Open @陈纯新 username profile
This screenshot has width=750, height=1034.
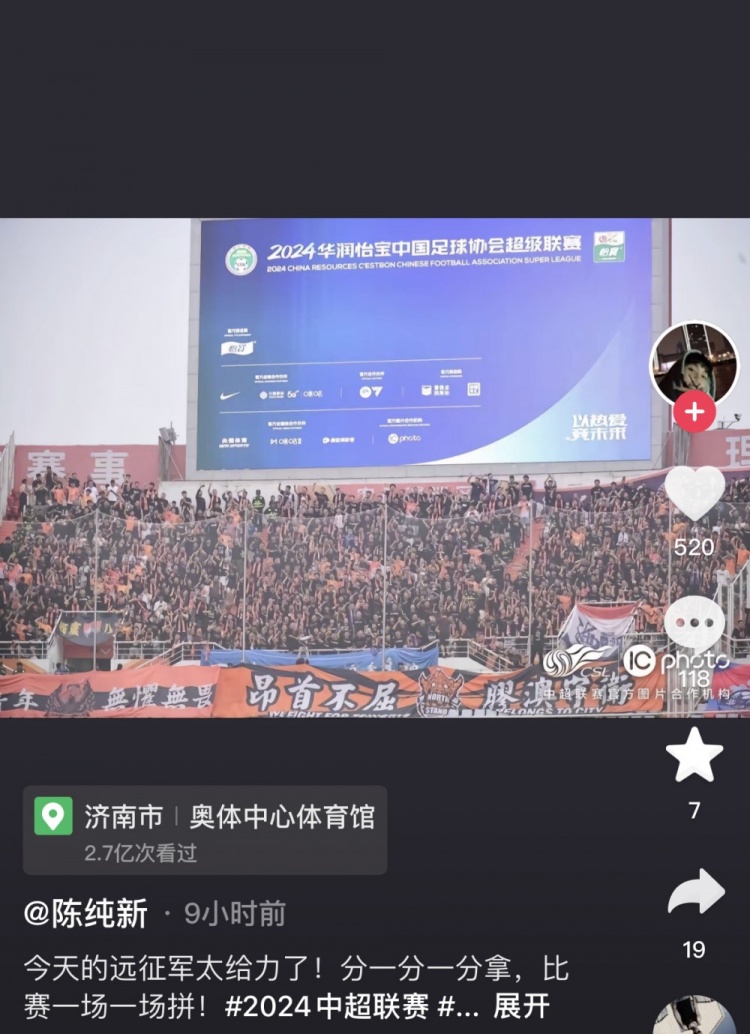(86, 913)
